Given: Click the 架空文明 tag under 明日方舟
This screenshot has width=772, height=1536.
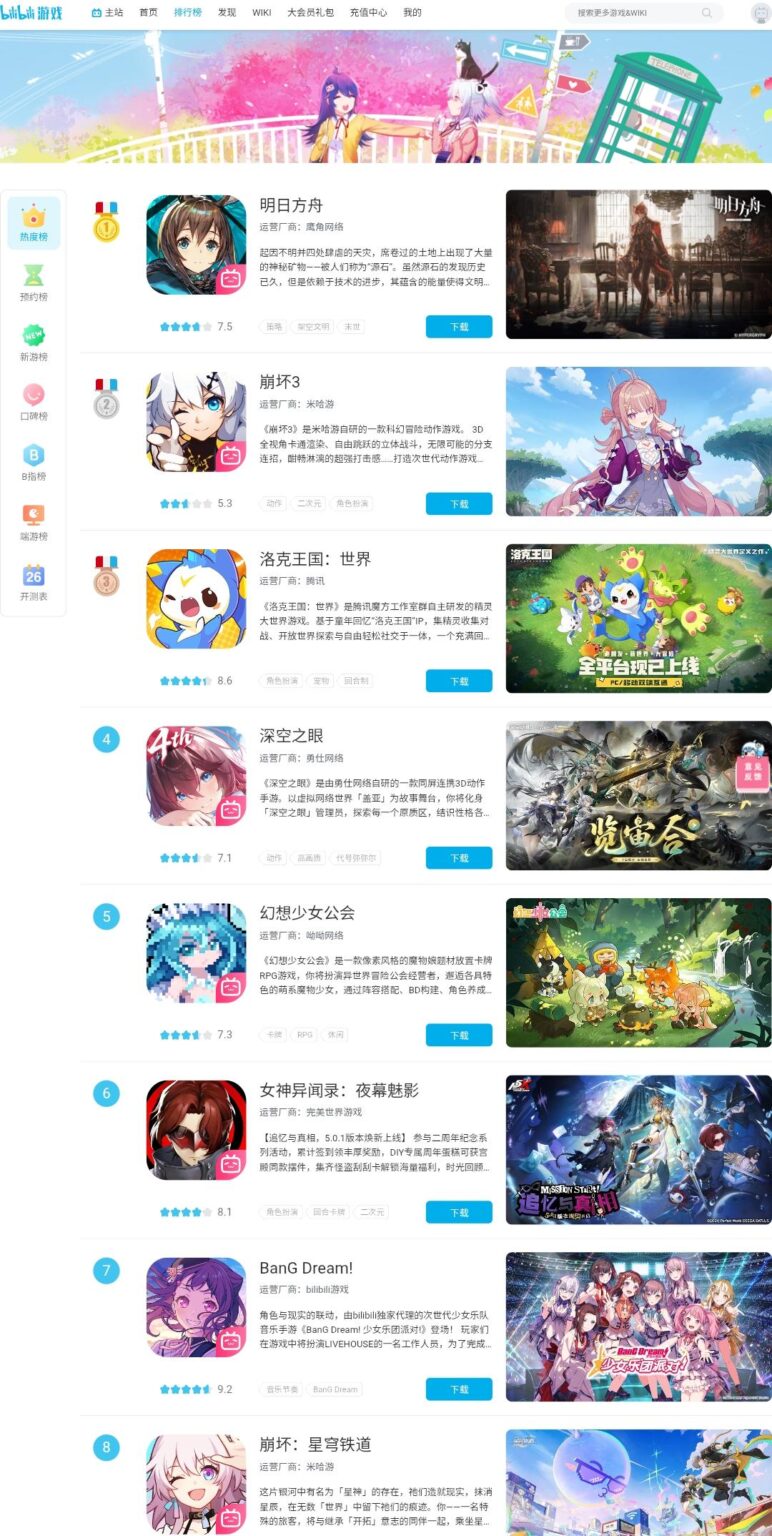Looking at the screenshot, I should click(x=316, y=326).
